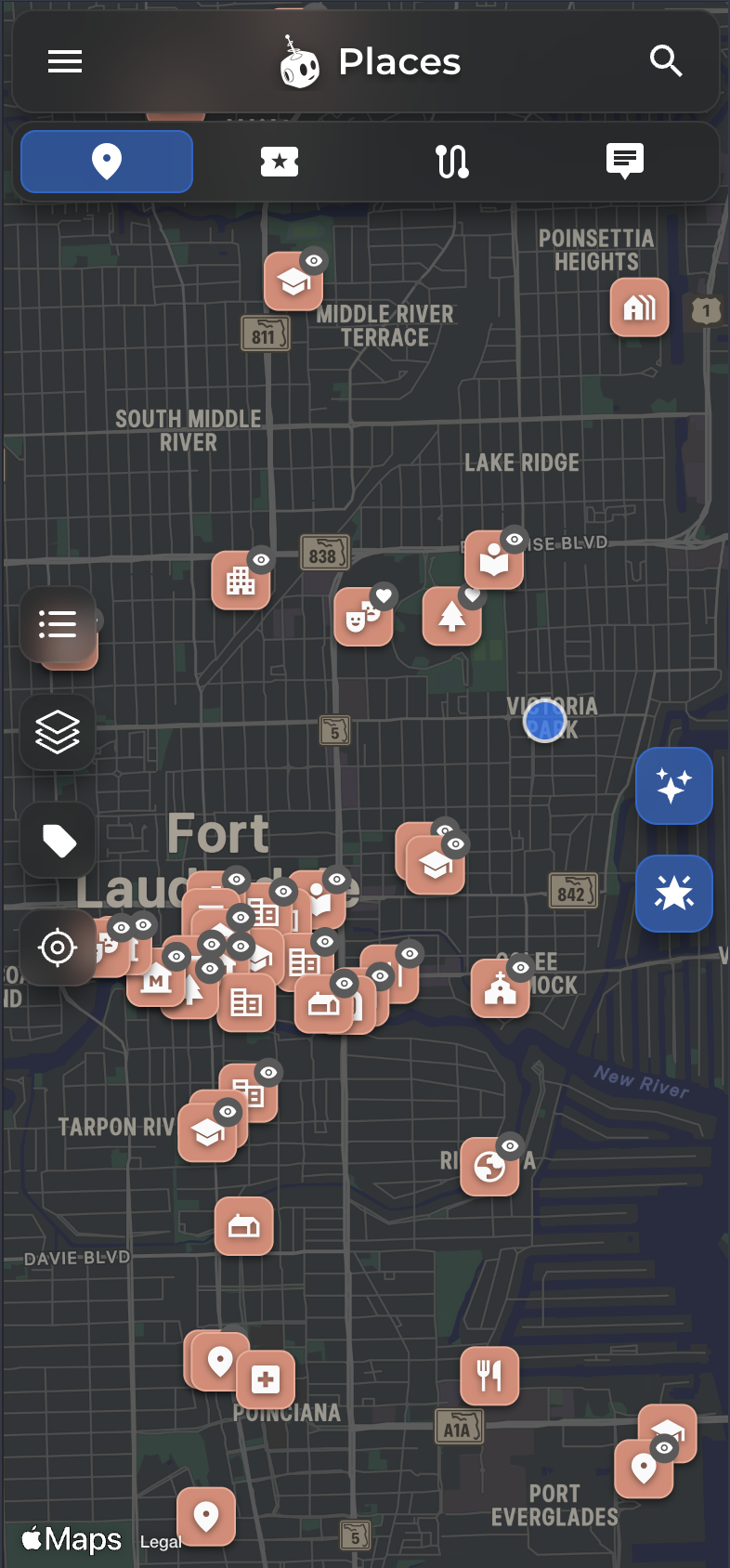Viewport: 730px width, 1568px height.
Task: Open the map layers selector
Action: click(57, 732)
